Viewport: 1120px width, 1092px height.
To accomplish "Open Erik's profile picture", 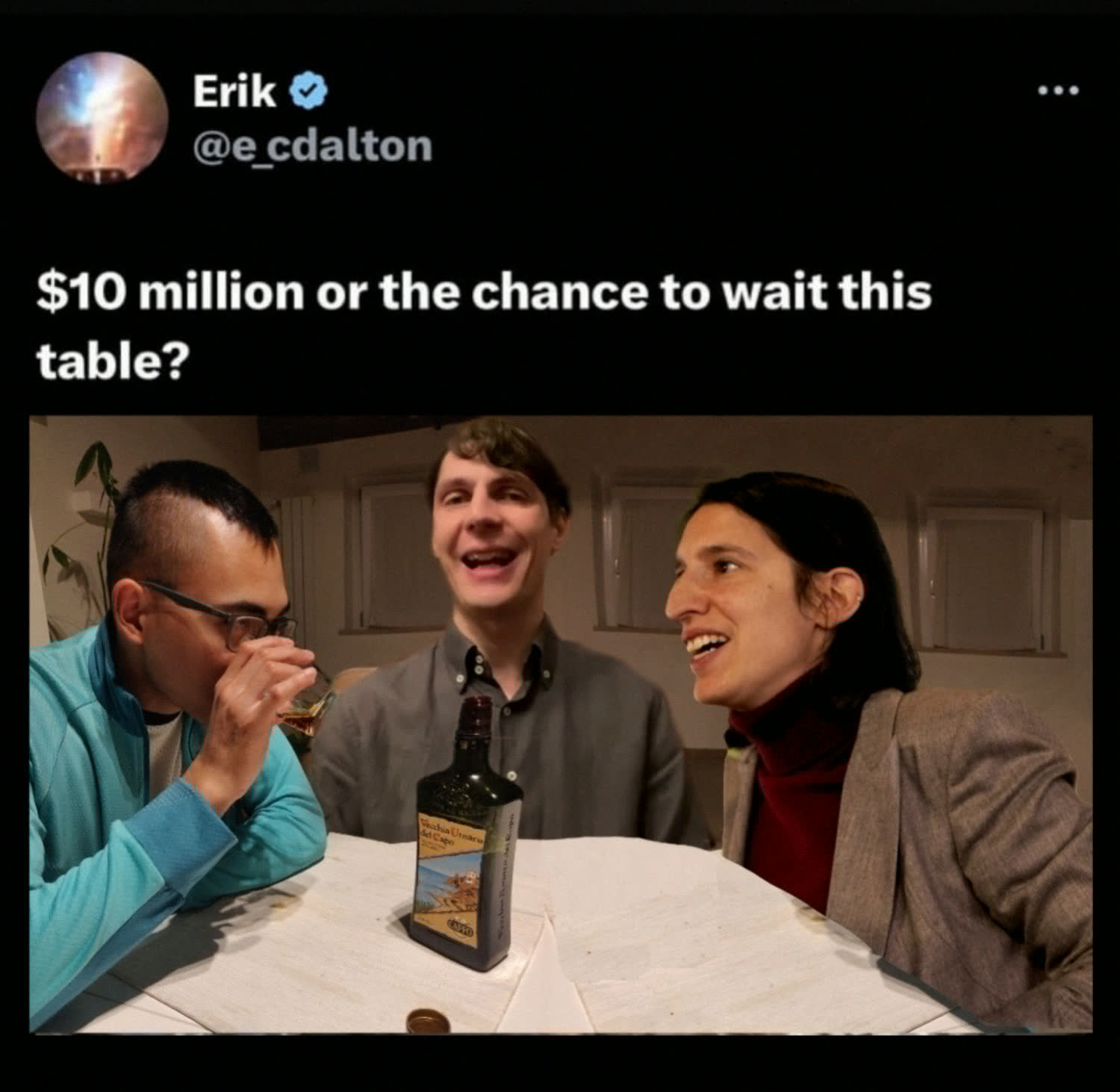I will point(102,118).
